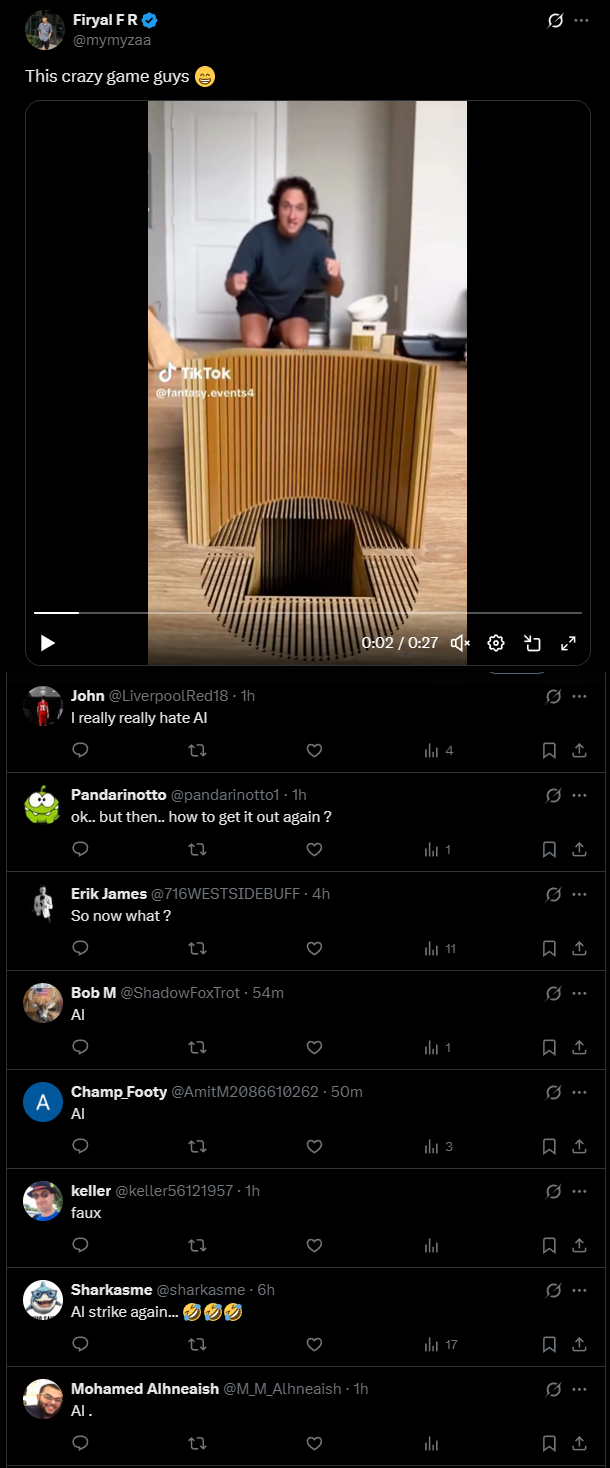Bookmark Pandarinotto's reply
Screen dimensions: 610x1468
point(549,849)
